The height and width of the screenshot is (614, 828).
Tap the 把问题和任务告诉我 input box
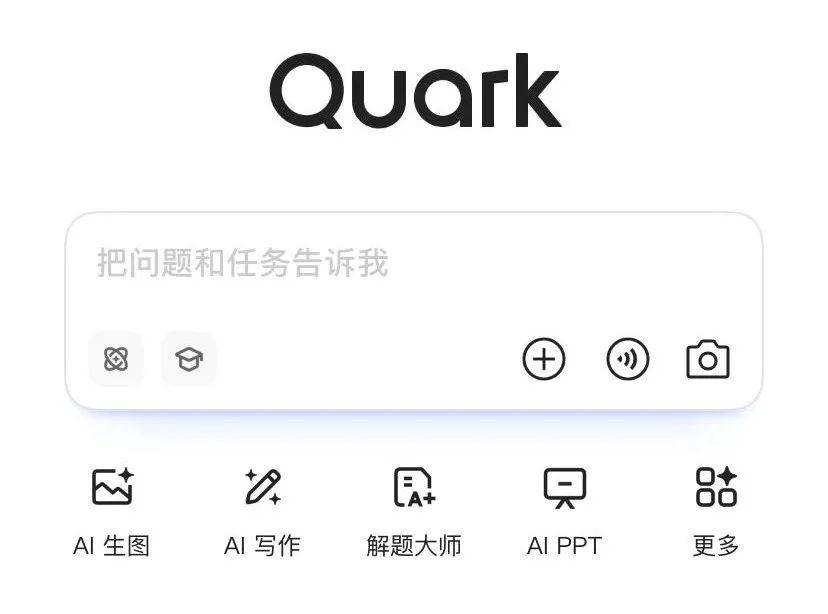[x=400, y=265]
